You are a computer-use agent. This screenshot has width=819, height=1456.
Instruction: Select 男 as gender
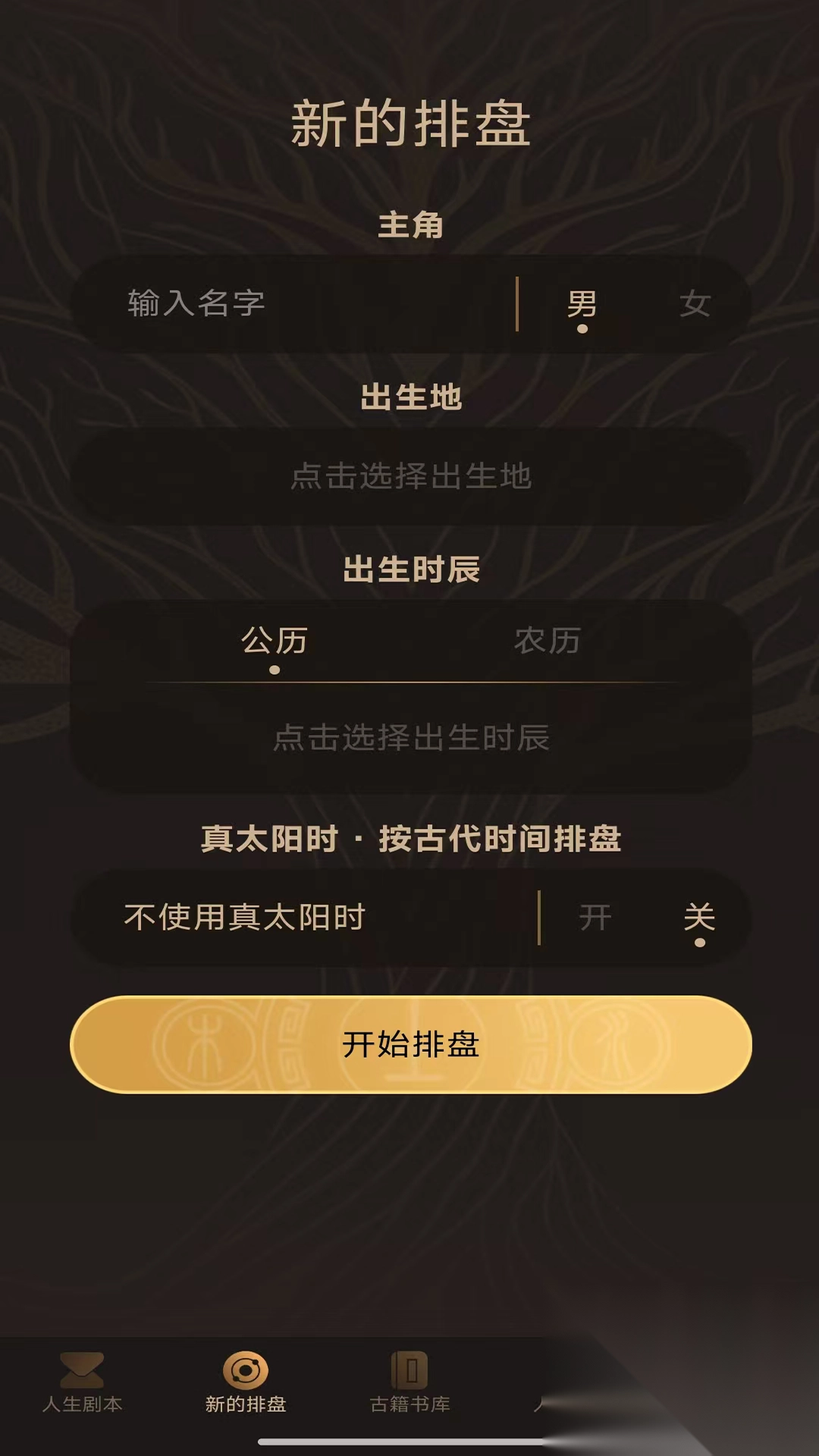tap(582, 305)
